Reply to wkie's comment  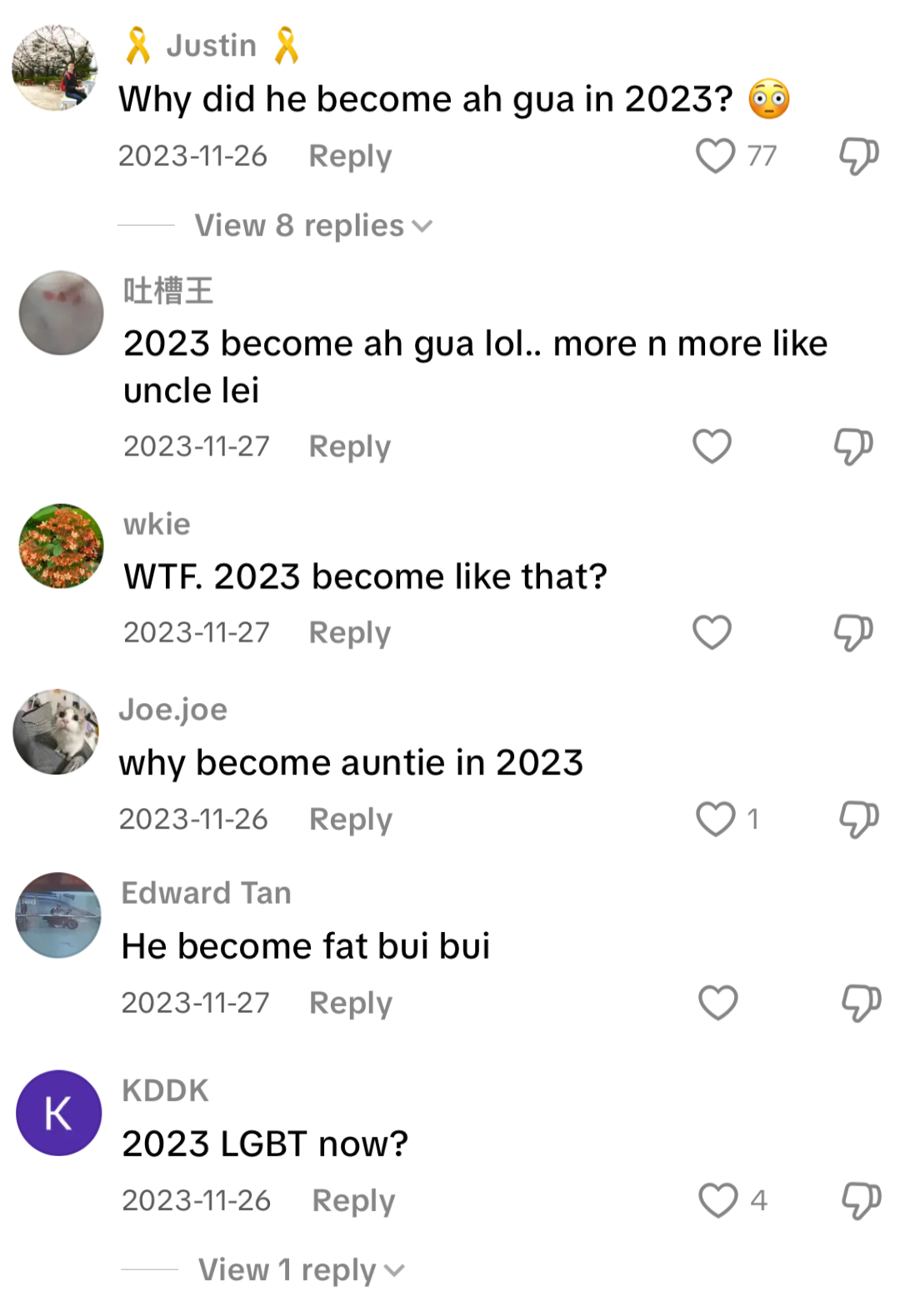[x=350, y=632]
